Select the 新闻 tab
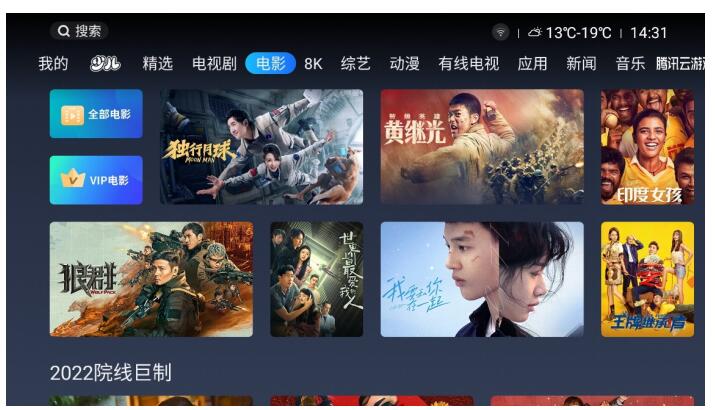Image resolution: width=715 pixels, height=410 pixels. click(581, 64)
